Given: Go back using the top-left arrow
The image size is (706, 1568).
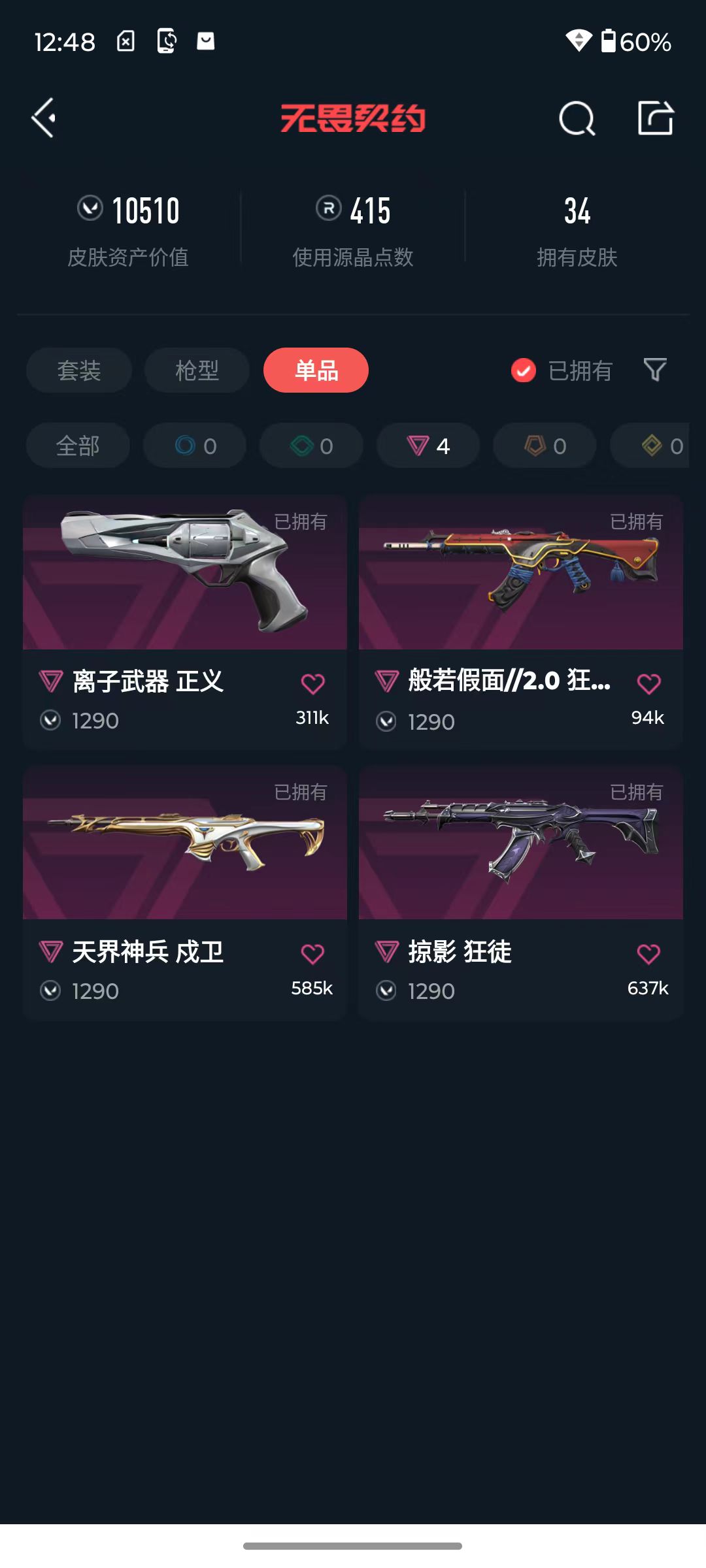Looking at the screenshot, I should [44, 118].
